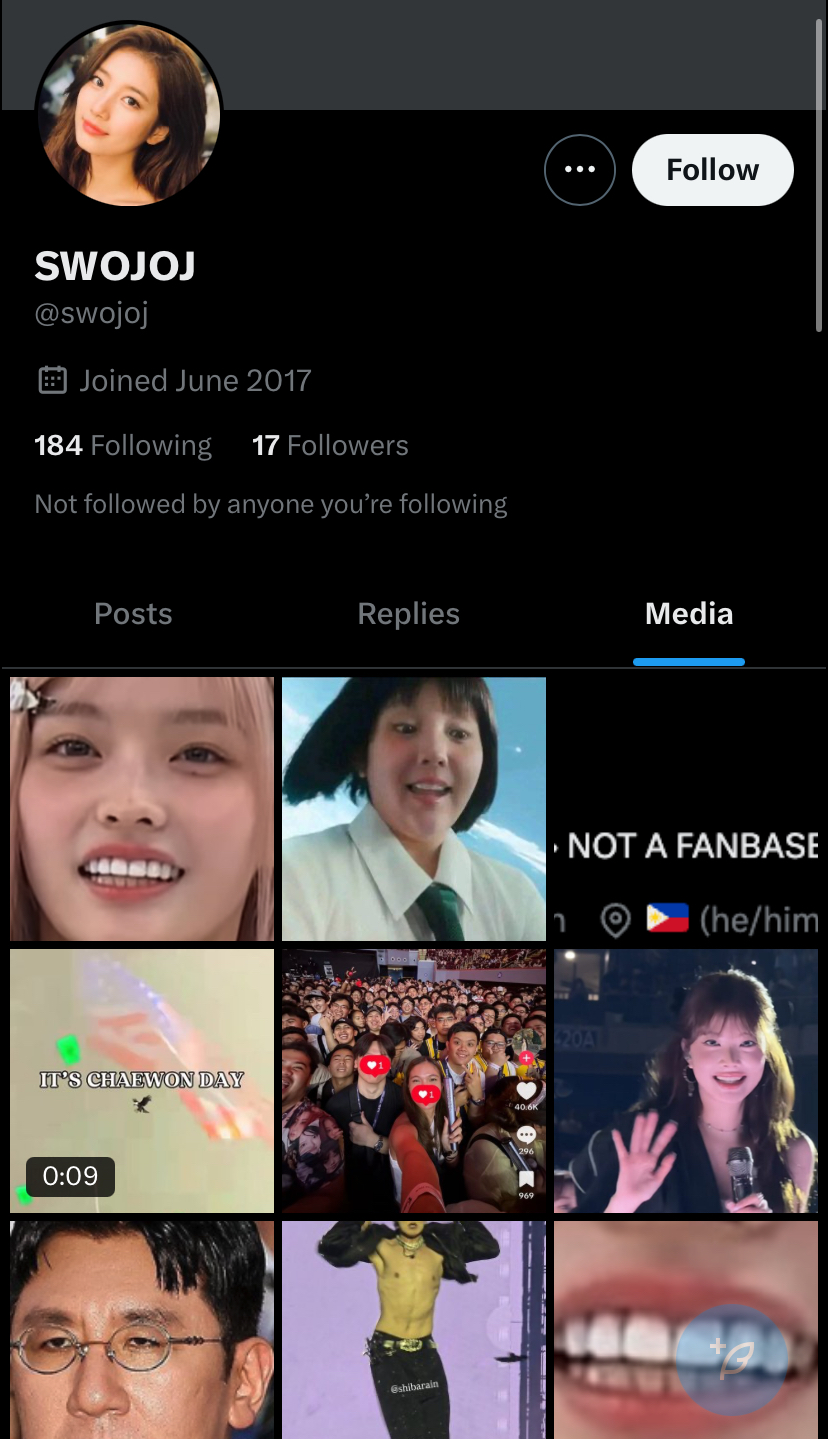The width and height of the screenshot is (828, 1439).
Task: Compose a new post
Action: point(732,1360)
